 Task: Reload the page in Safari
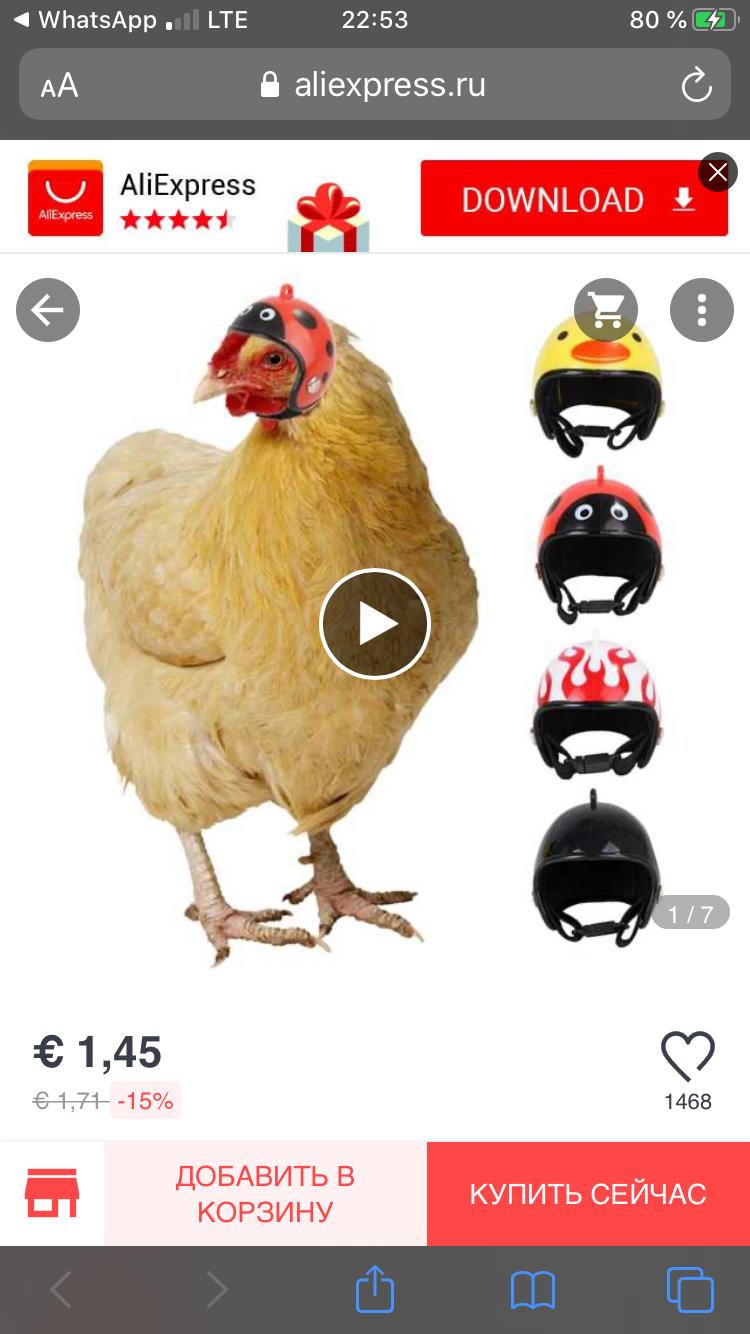tap(696, 86)
